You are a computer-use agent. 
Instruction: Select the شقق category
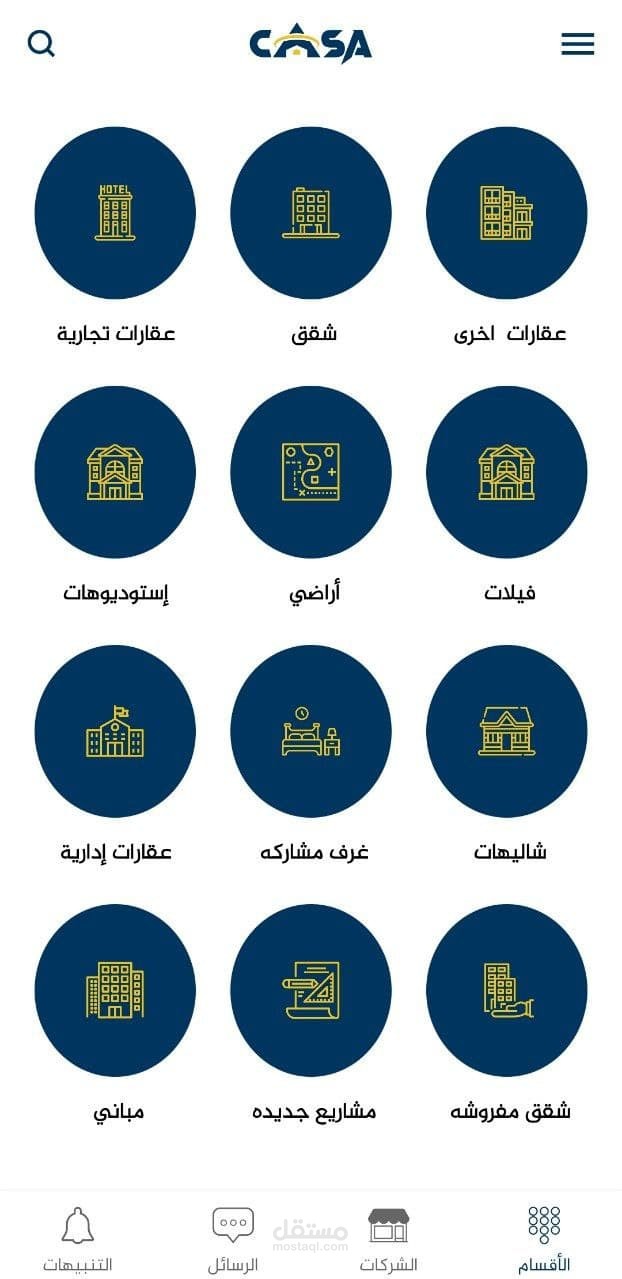point(311,212)
